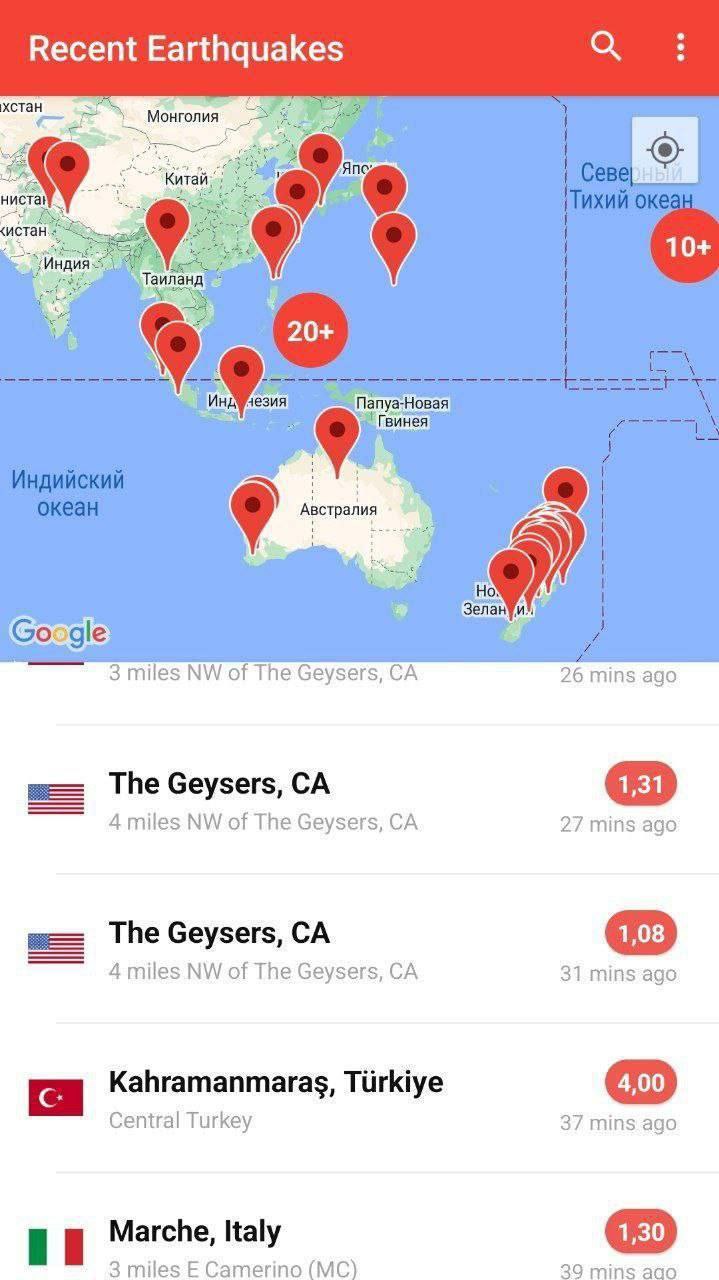
Task: Expand the 10+ earthquake cluster
Action: 688,246
